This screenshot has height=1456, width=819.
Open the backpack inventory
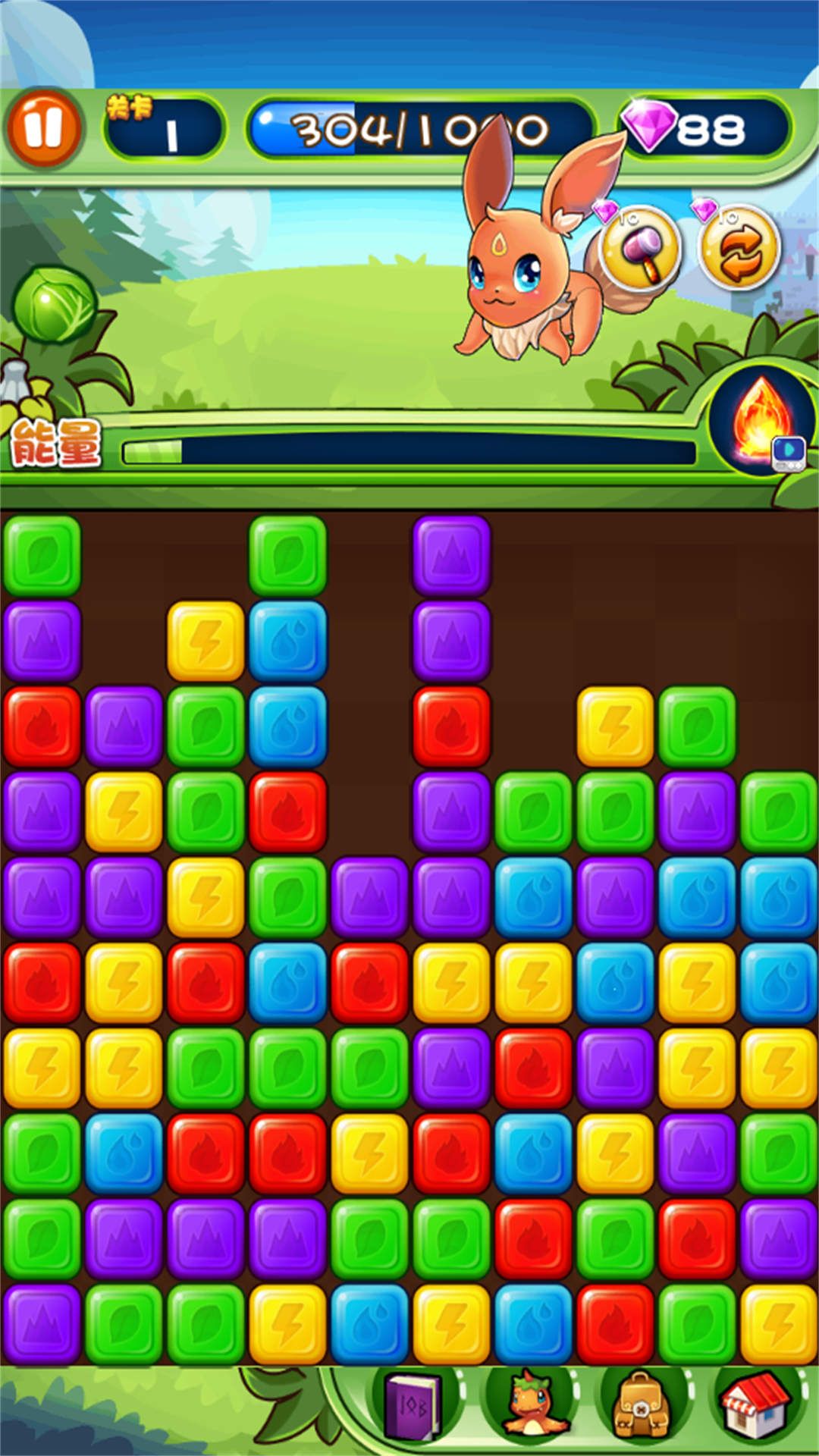click(642, 1407)
